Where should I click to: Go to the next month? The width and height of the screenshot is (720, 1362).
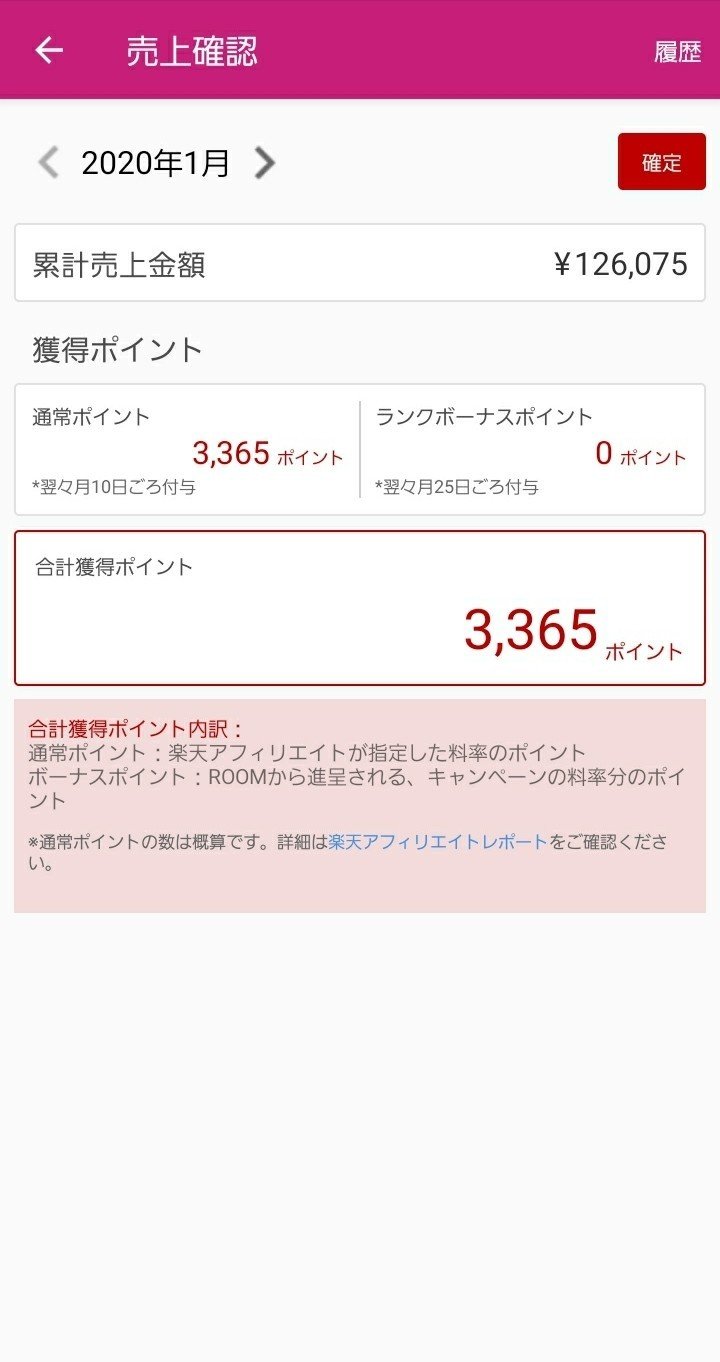click(x=264, y=162)
